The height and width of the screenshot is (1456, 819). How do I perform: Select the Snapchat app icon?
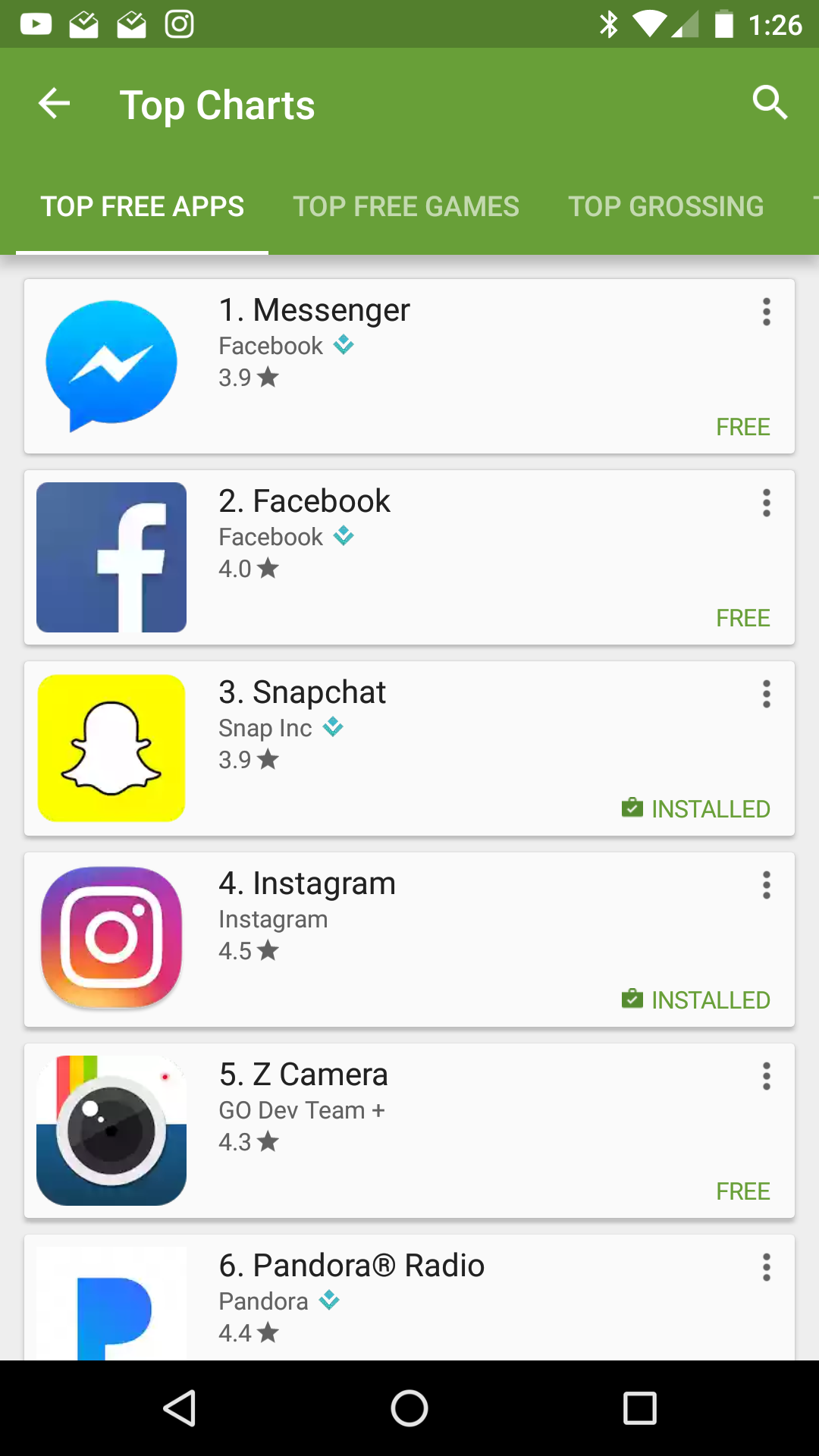click(x=111, y=747)
